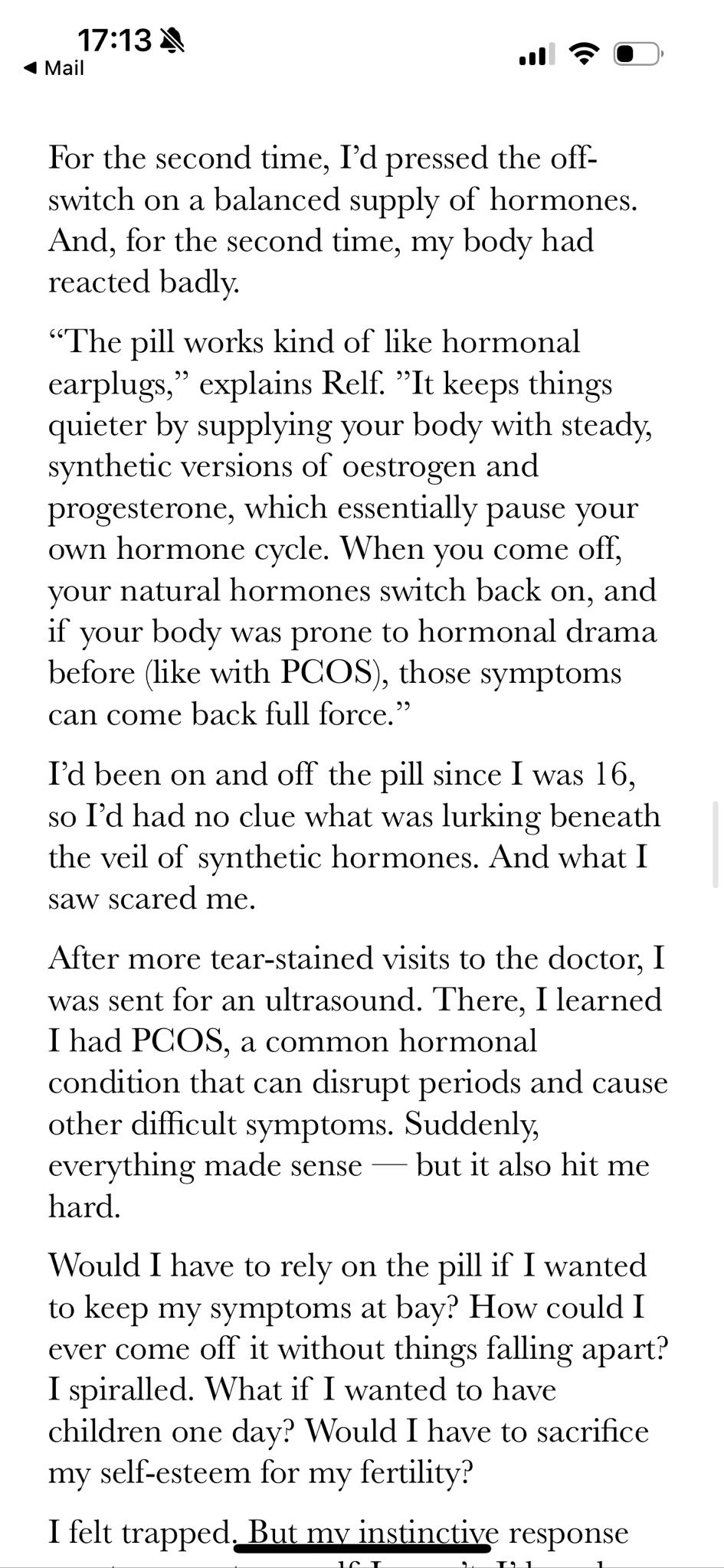The image size is (724, 1568).
Task: Return to the Mail app
Action: [x=54, y=68]
